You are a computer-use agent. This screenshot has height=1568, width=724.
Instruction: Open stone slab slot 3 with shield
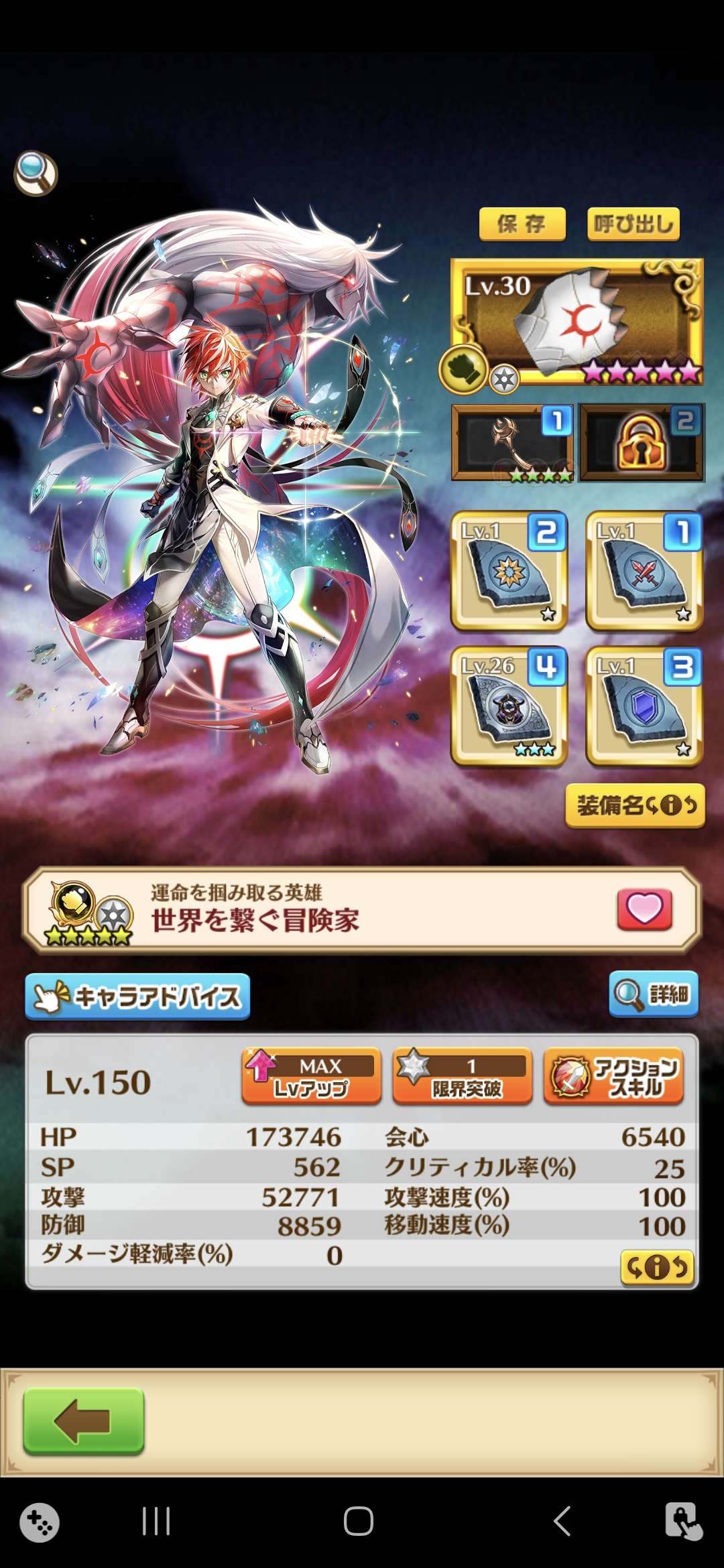644,706
